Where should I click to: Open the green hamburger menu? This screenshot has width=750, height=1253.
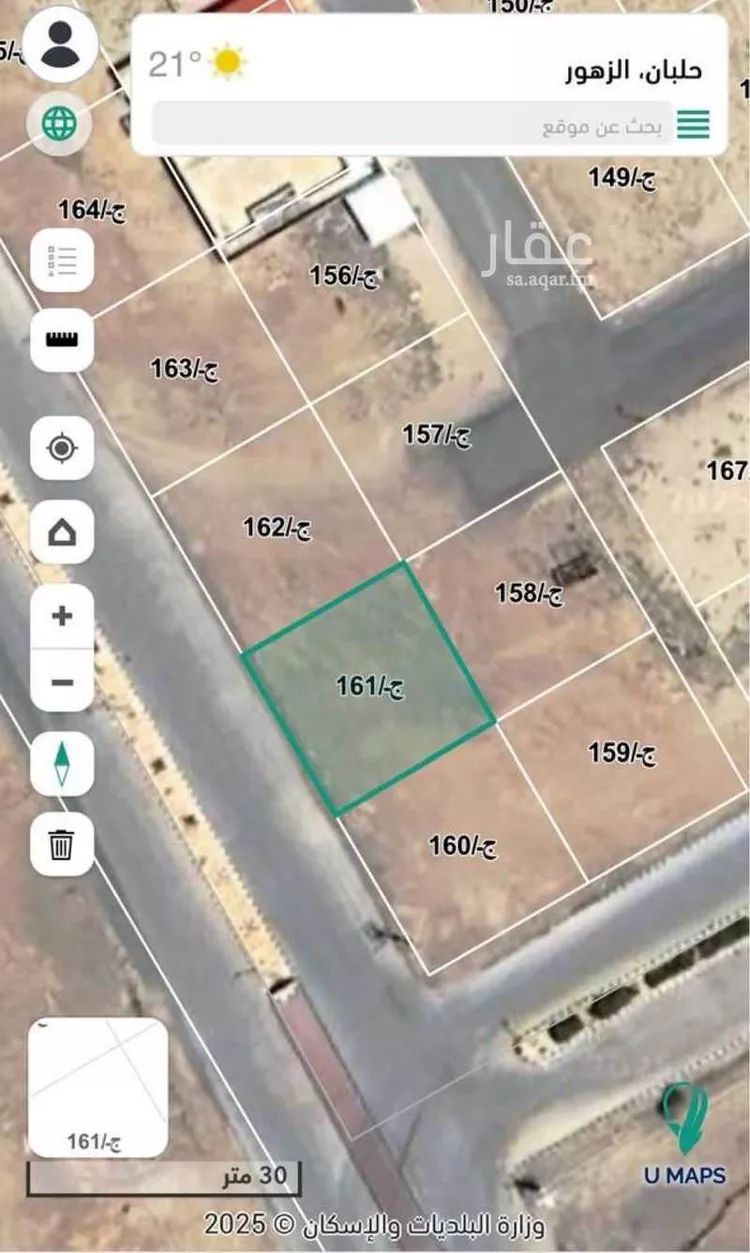point(694,125)
